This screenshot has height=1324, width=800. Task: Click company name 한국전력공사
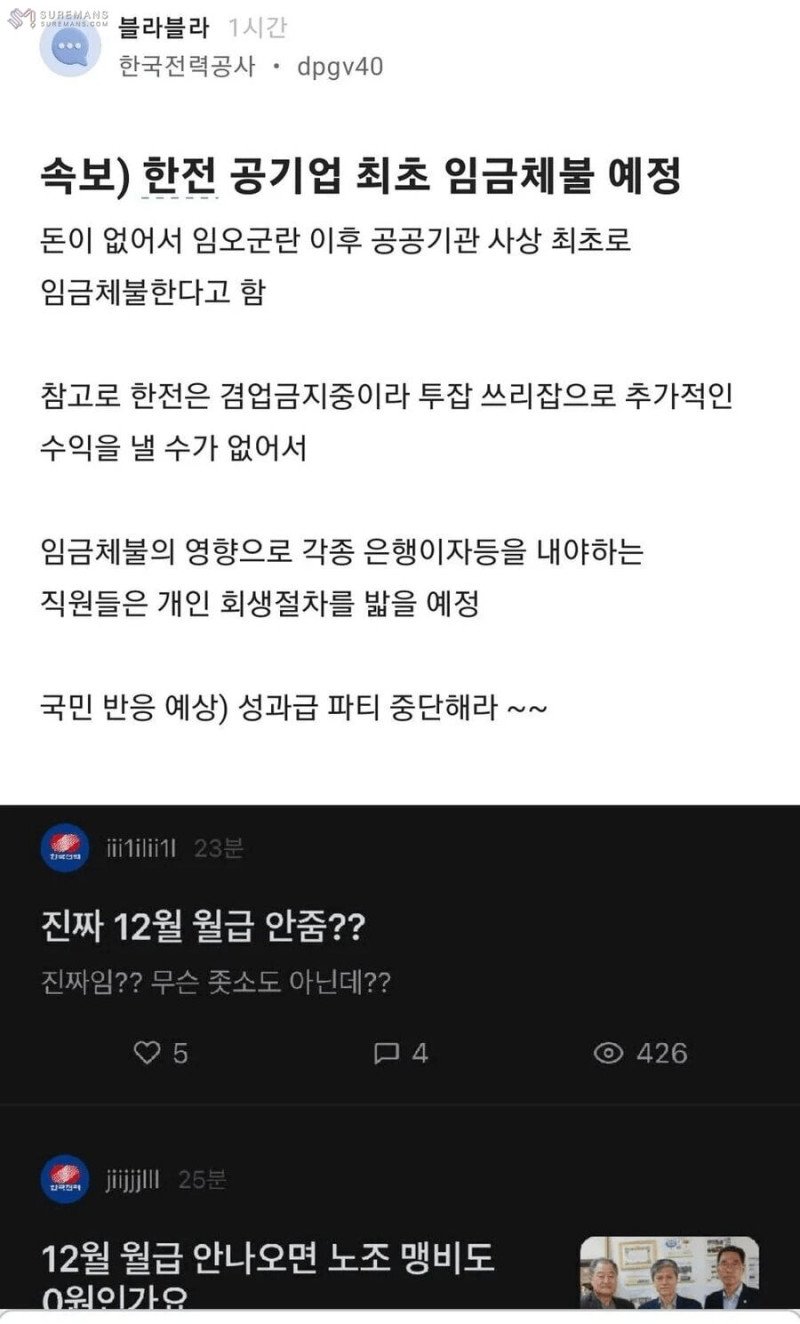click(x=190, y=67)
